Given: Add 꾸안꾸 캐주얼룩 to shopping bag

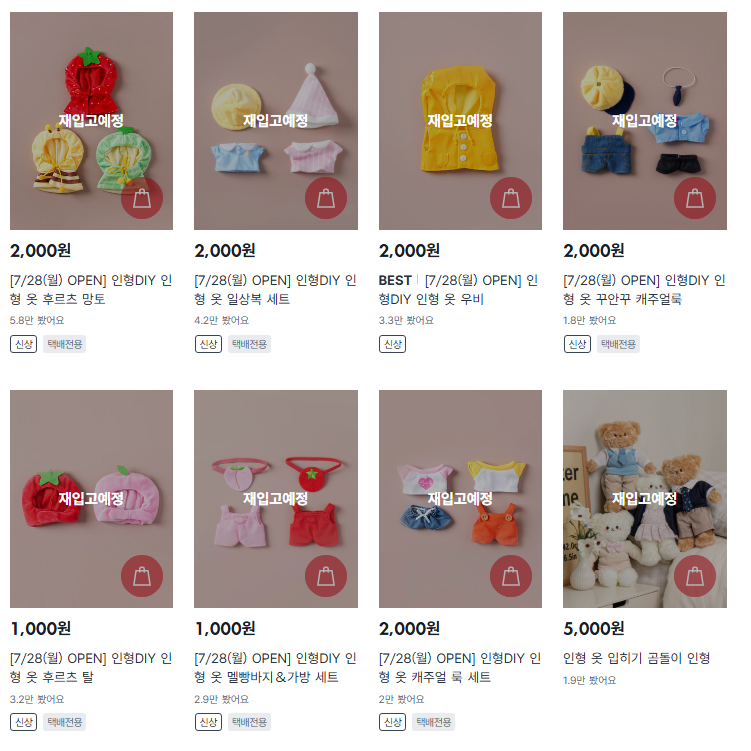Looking at the screenshot, I should [695, 198].
